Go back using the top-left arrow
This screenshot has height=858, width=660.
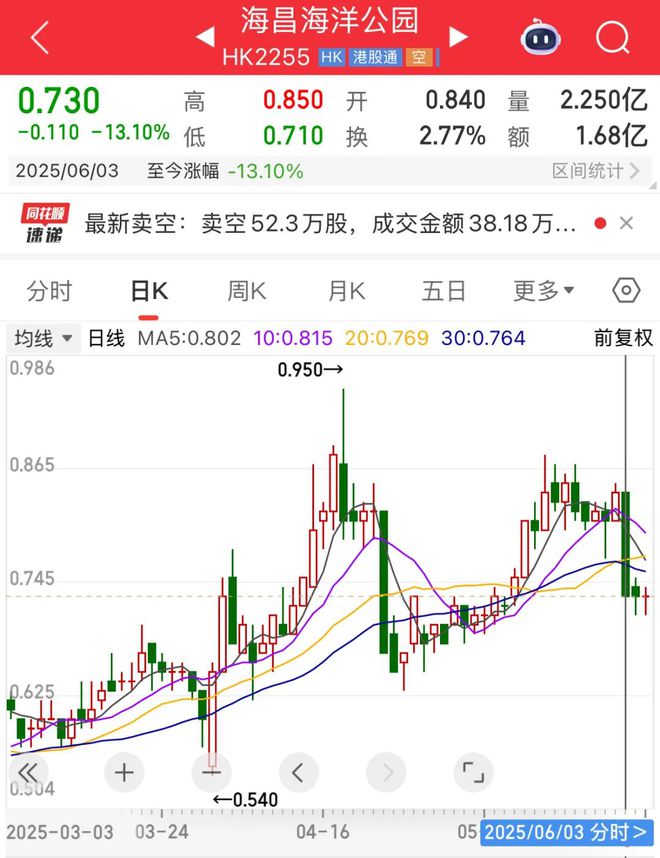coord(40,38)
